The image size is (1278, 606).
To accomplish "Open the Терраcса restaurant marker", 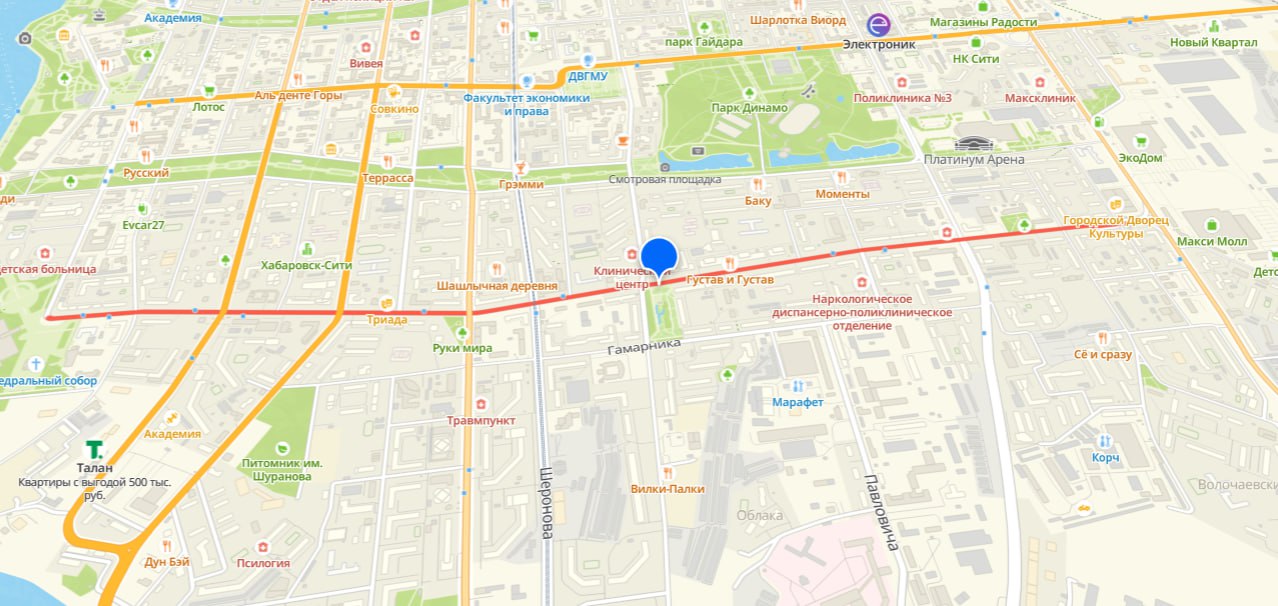I will click(389, 161).
